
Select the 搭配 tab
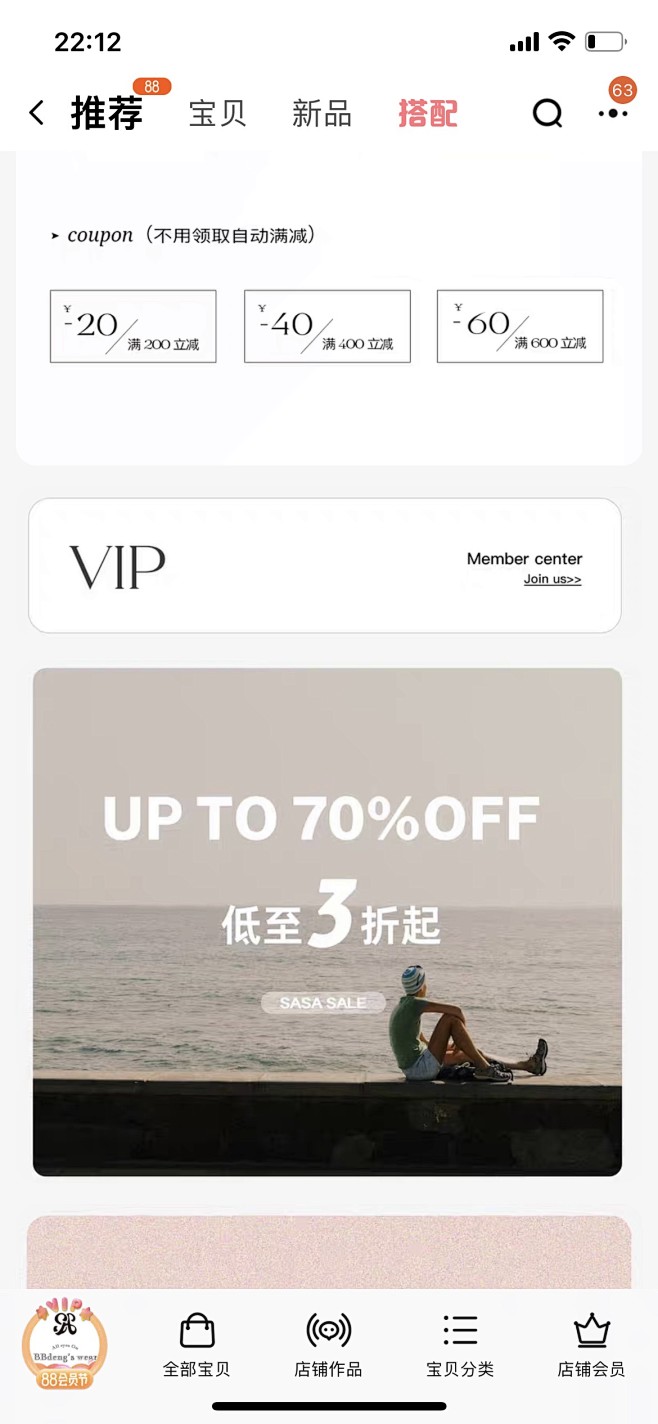[428, 113]
